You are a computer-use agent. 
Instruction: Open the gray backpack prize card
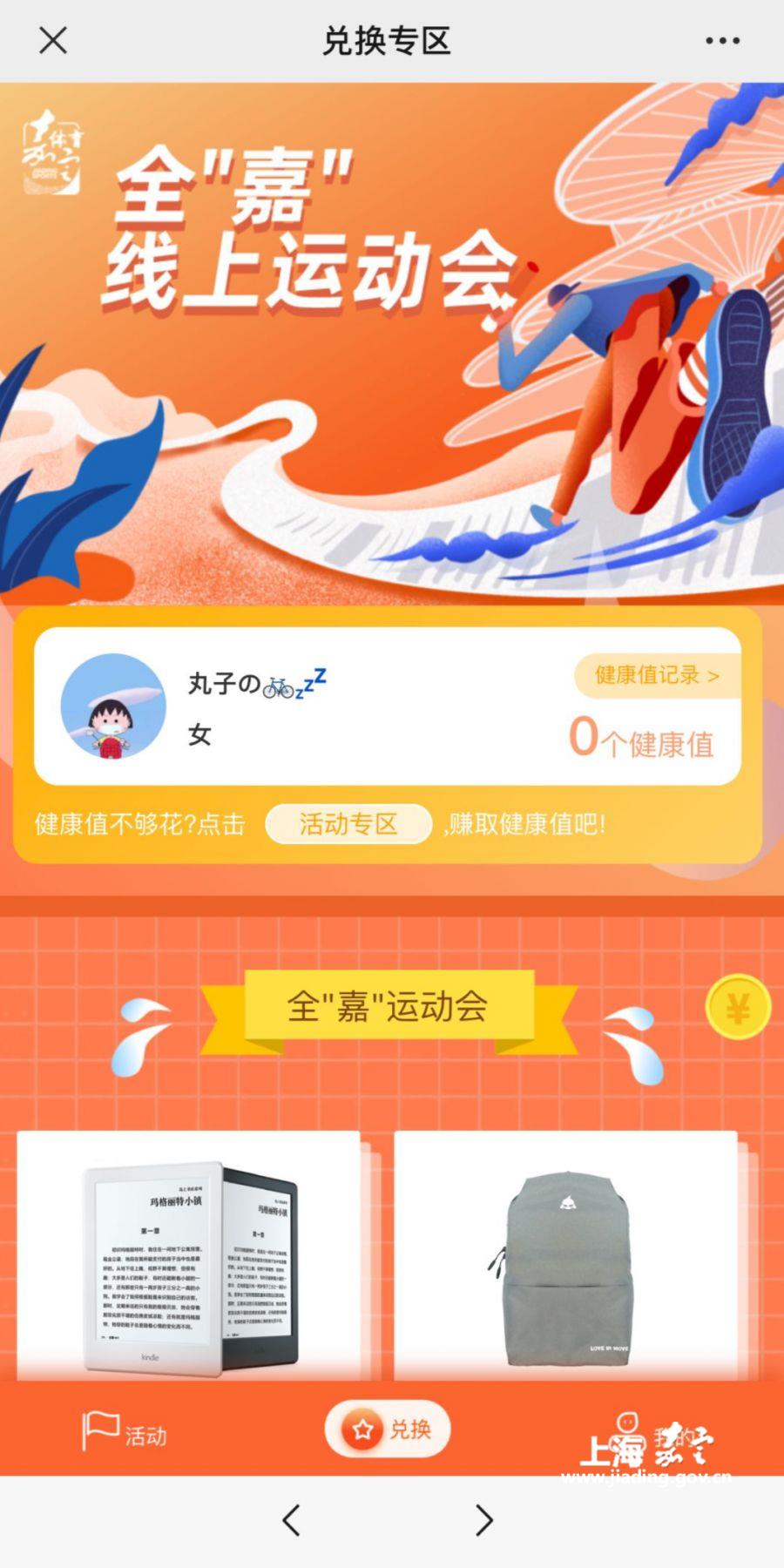coord(566,1254)
